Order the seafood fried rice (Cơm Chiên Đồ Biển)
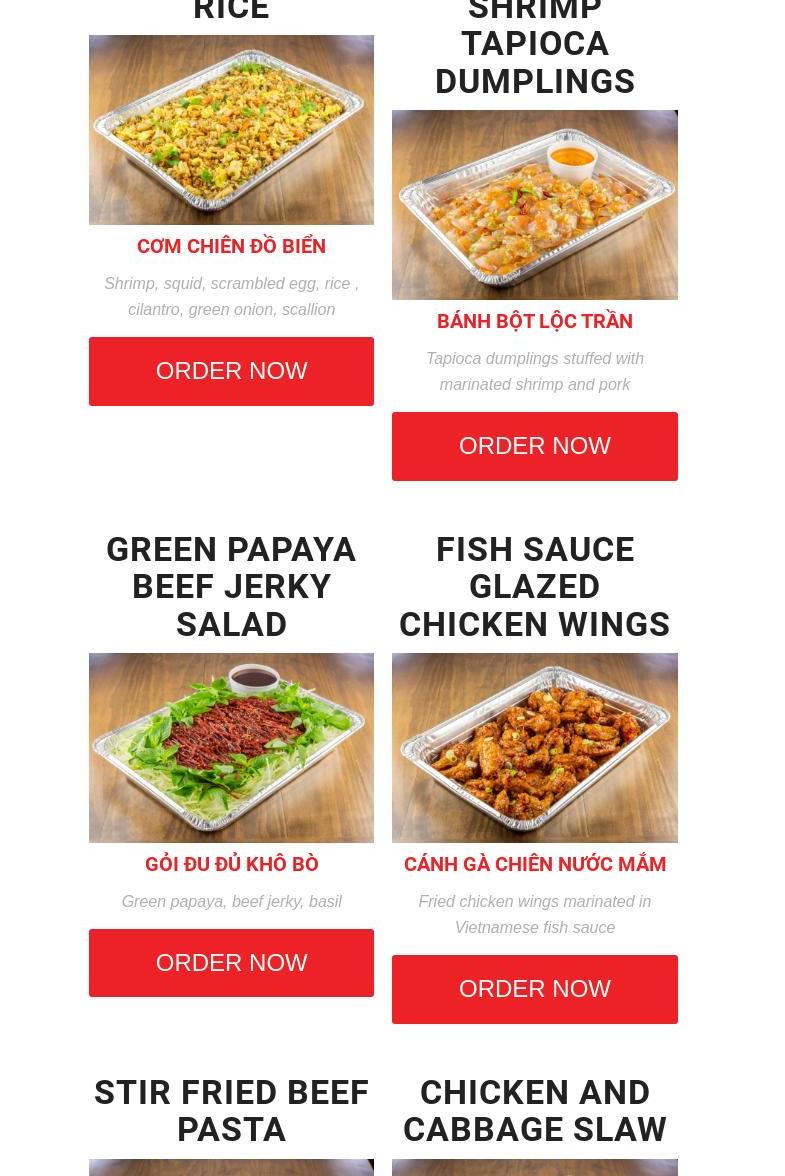785x1176 pixels. click(231, 371)
